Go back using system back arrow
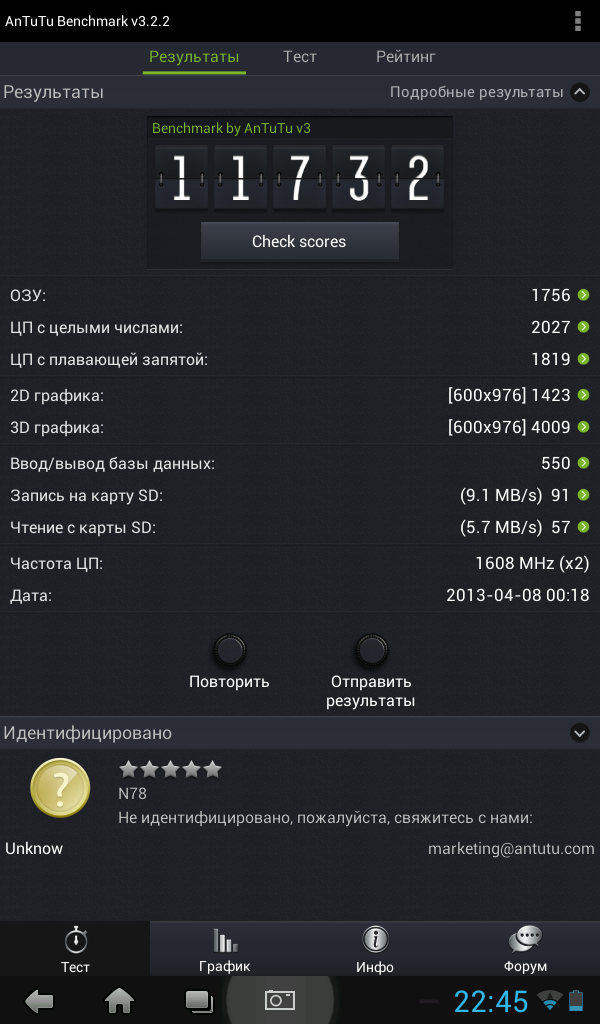This screenshot has width=600, height=1024. tap(39, 1000)
